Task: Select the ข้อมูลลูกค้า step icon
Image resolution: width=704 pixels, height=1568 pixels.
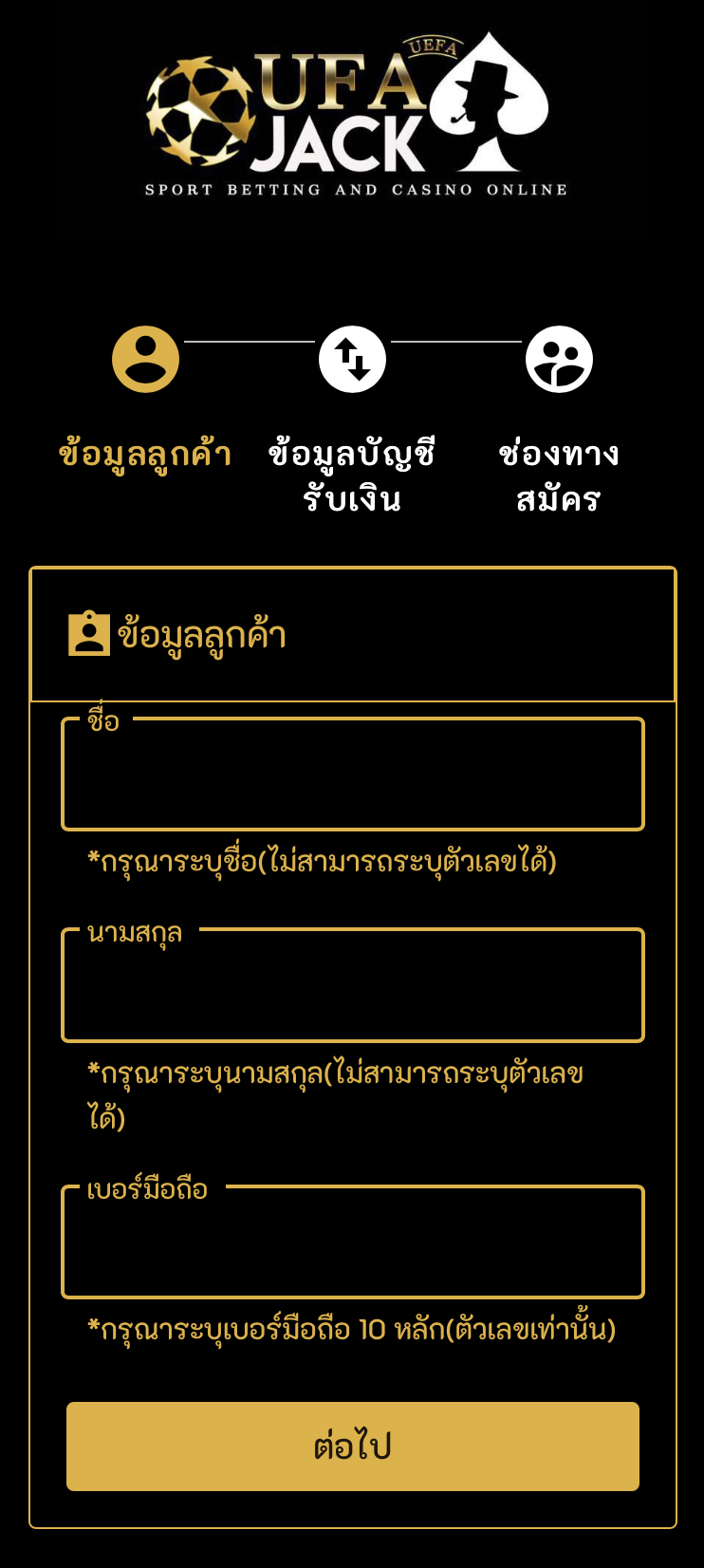Action: 145,360
